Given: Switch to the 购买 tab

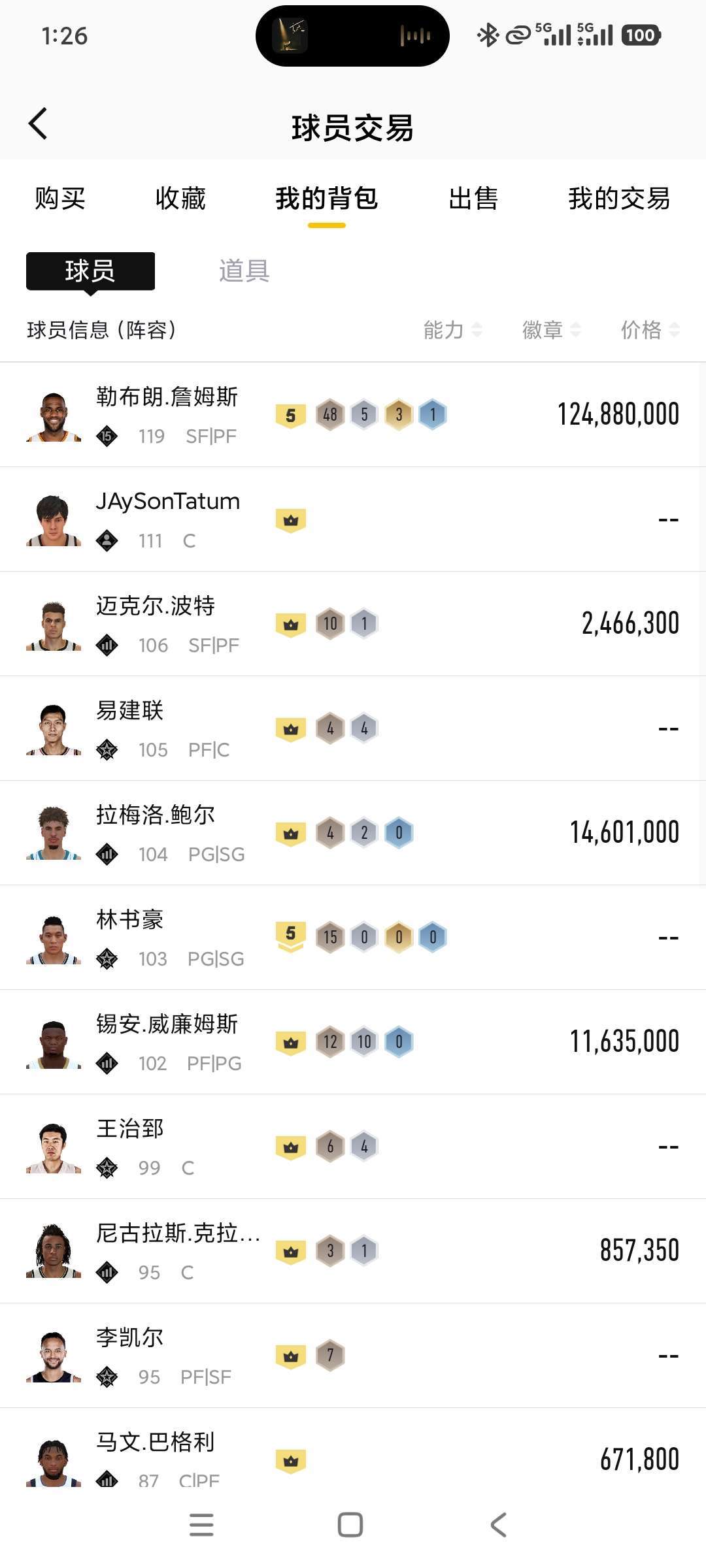Looking at the screenshot, I should pyautogui.click(x=60, y=199).
